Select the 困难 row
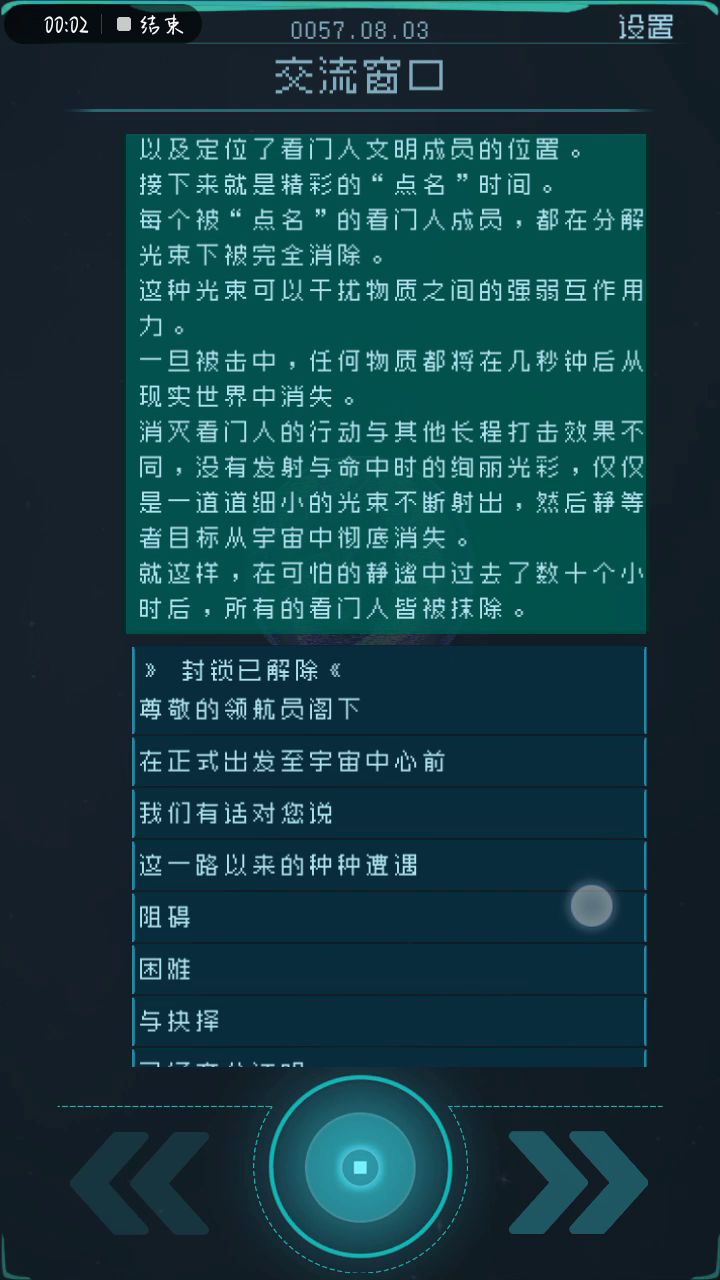 click(x=389, y=969)
